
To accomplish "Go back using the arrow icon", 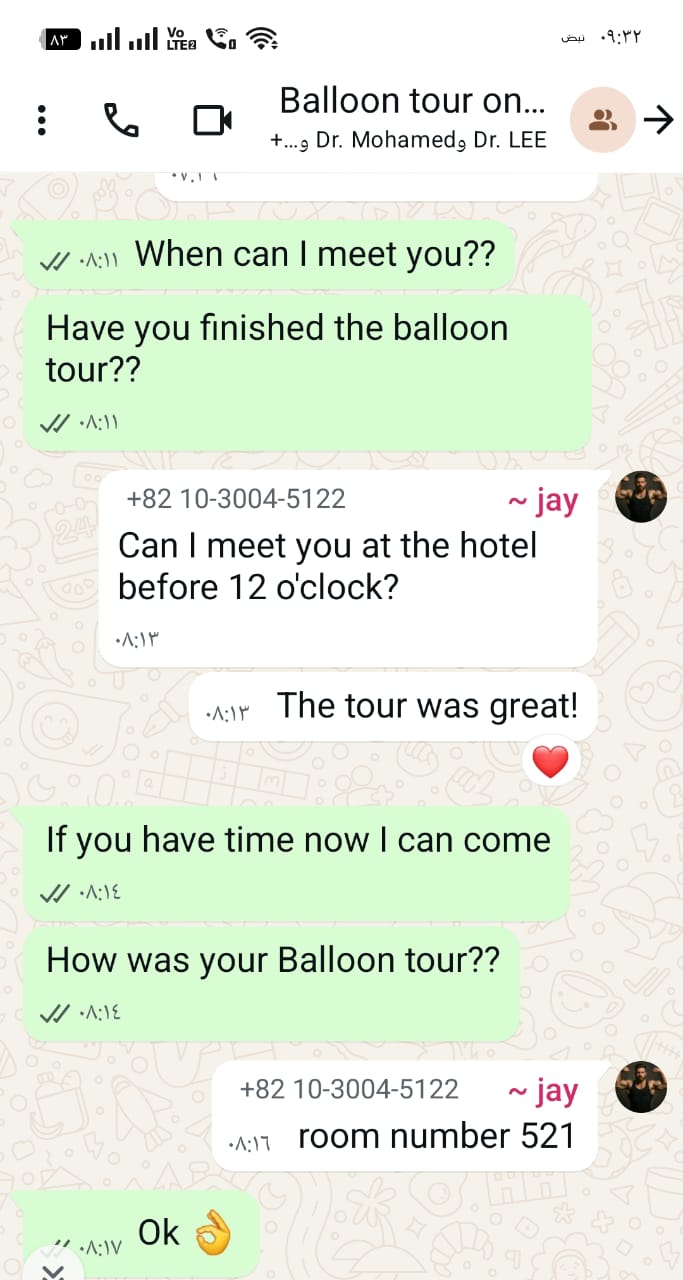I will (x=658, y=120).
